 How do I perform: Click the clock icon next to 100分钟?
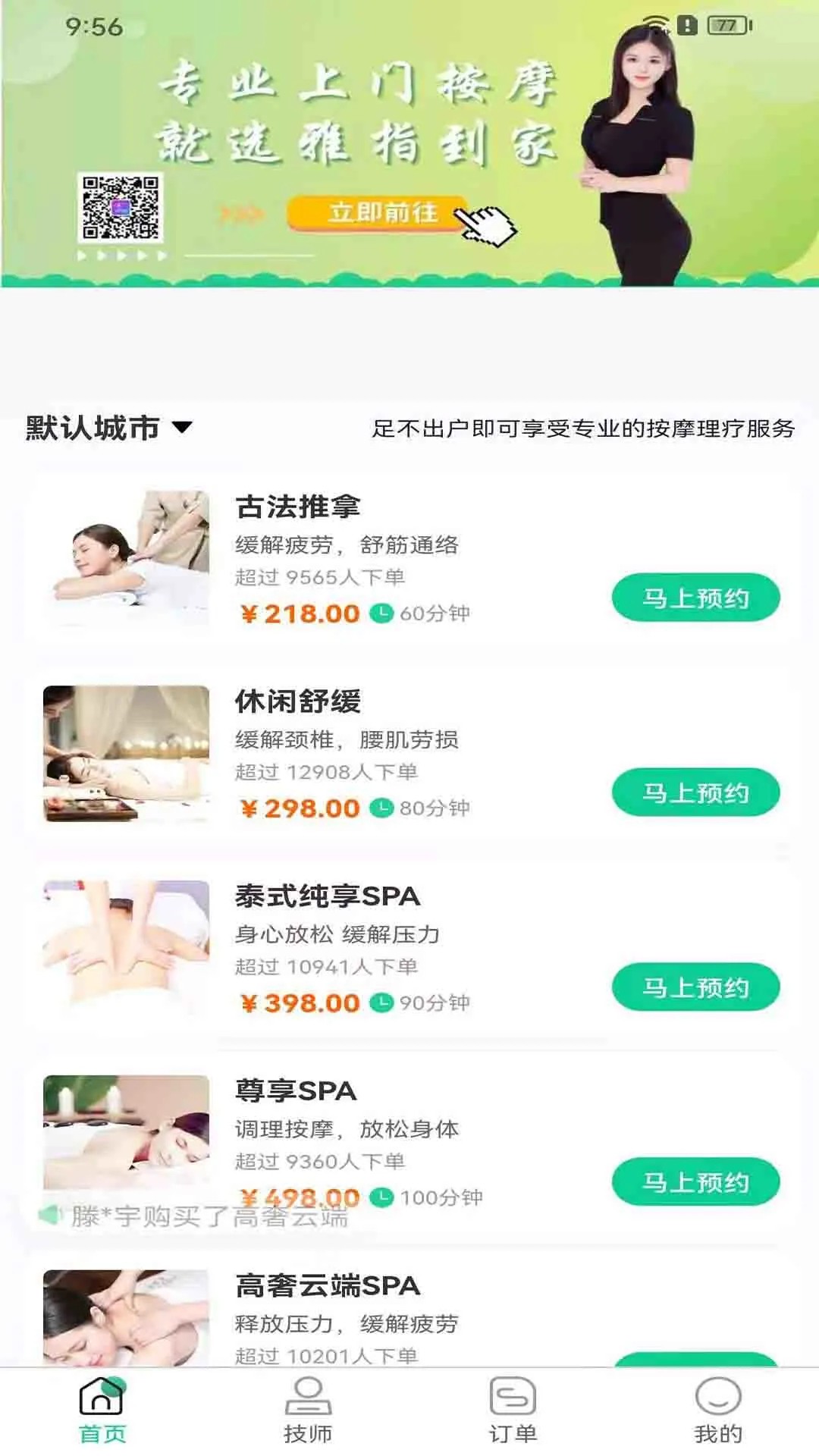383,1199
